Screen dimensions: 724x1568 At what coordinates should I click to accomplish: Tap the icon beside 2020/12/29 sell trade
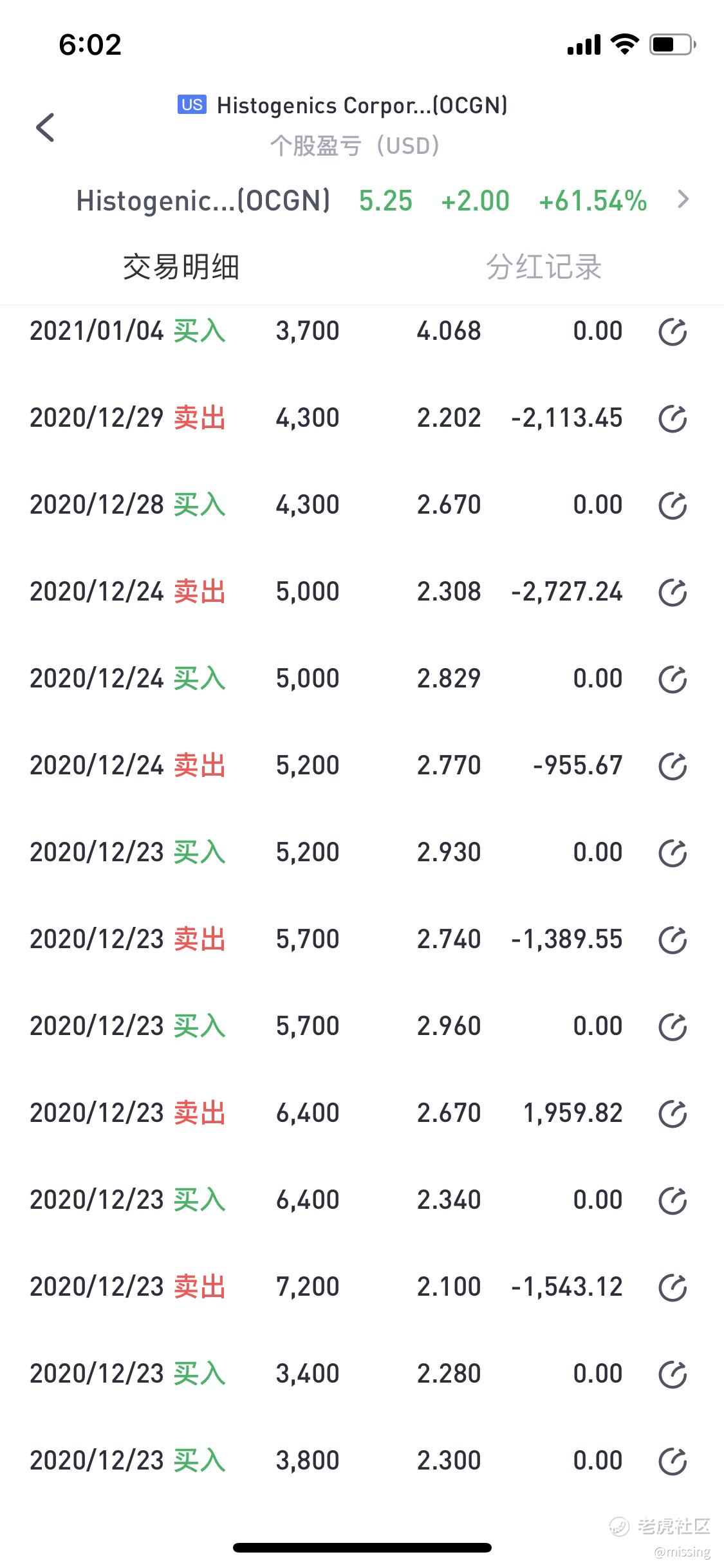point(673,419)
